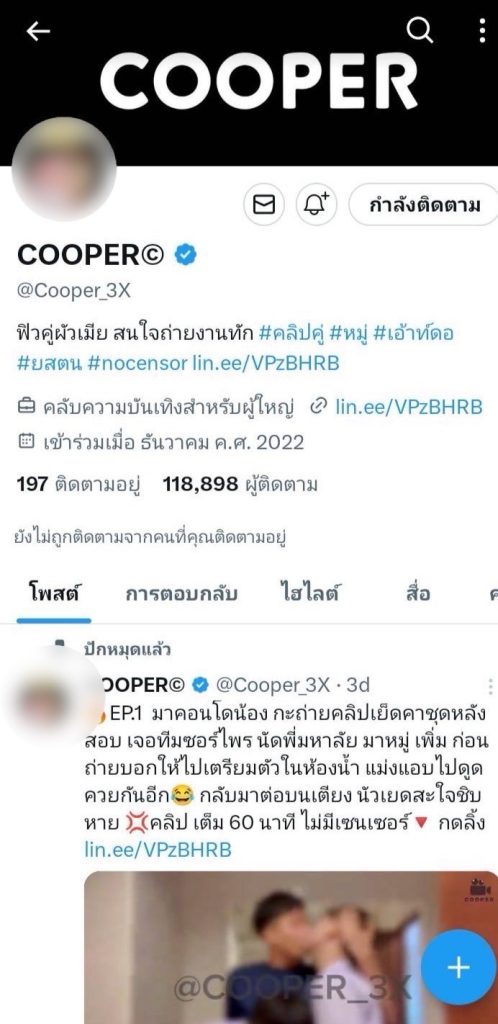Tap the notification bell with plus
The image size is (498, 1024).
coord(316,204)
